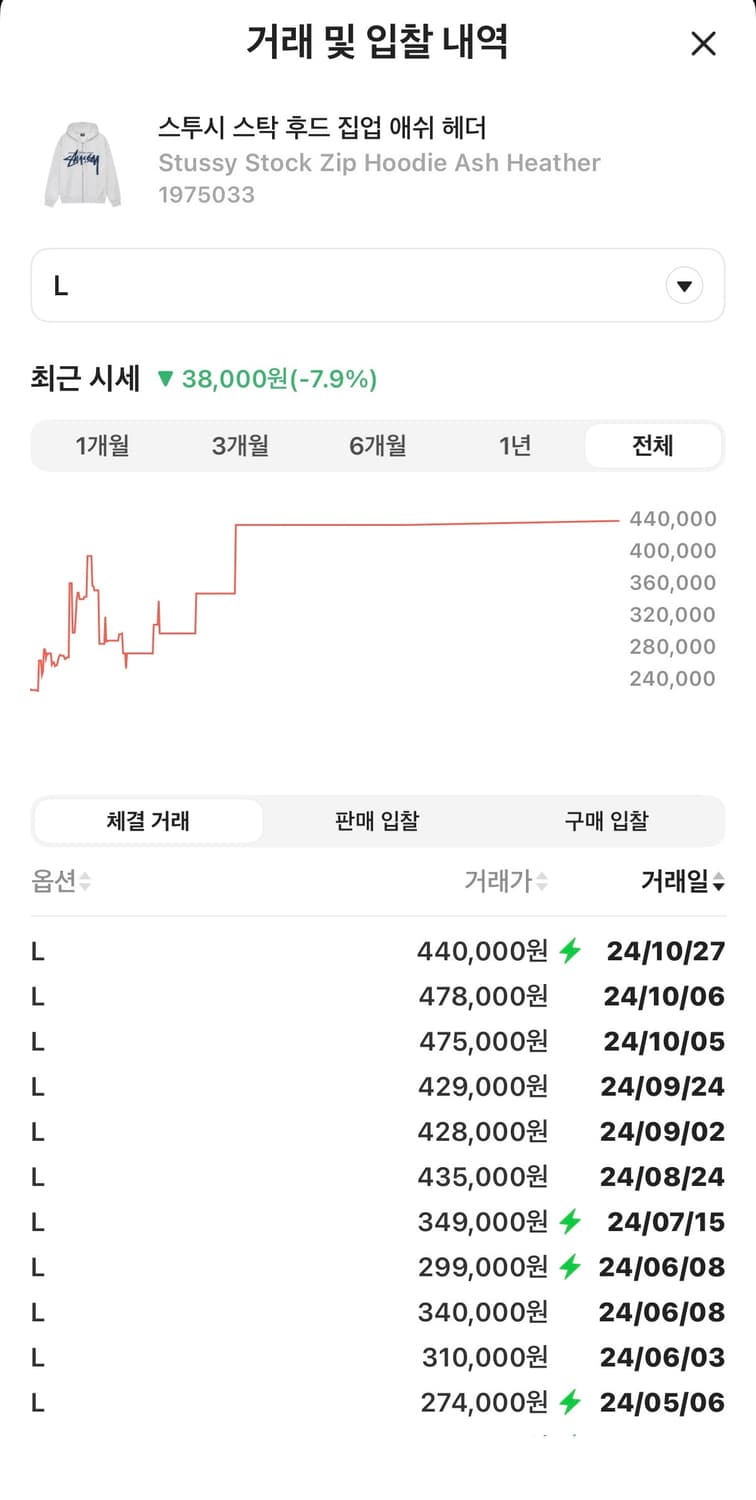
Task: Click the Stussy hoodie product thumbnail
Action: pos(83,160)
